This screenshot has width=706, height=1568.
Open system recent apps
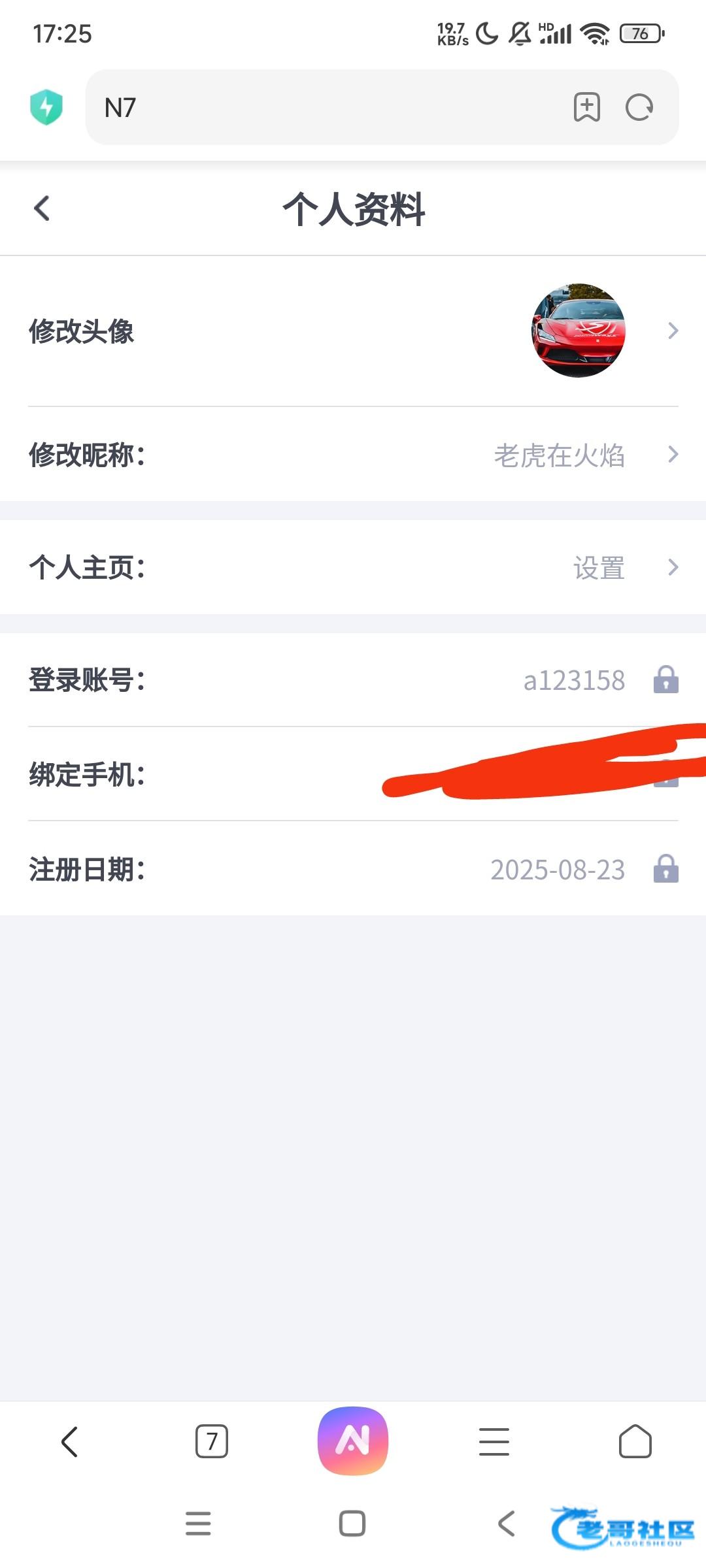pyautogui.click(x=198, y=1524)
